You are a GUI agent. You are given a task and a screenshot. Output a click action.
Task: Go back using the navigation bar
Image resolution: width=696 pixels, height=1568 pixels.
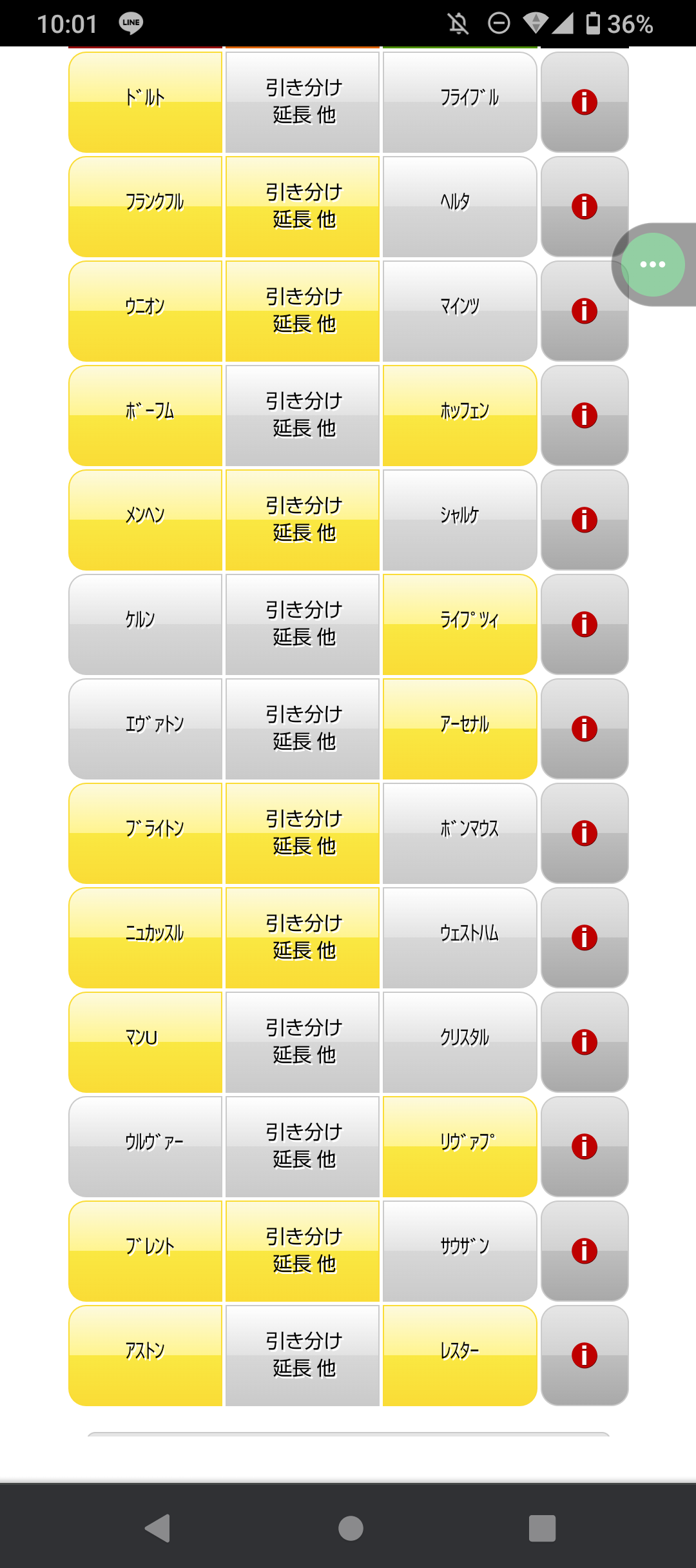pyautogui.click(x=158, y=1528)
